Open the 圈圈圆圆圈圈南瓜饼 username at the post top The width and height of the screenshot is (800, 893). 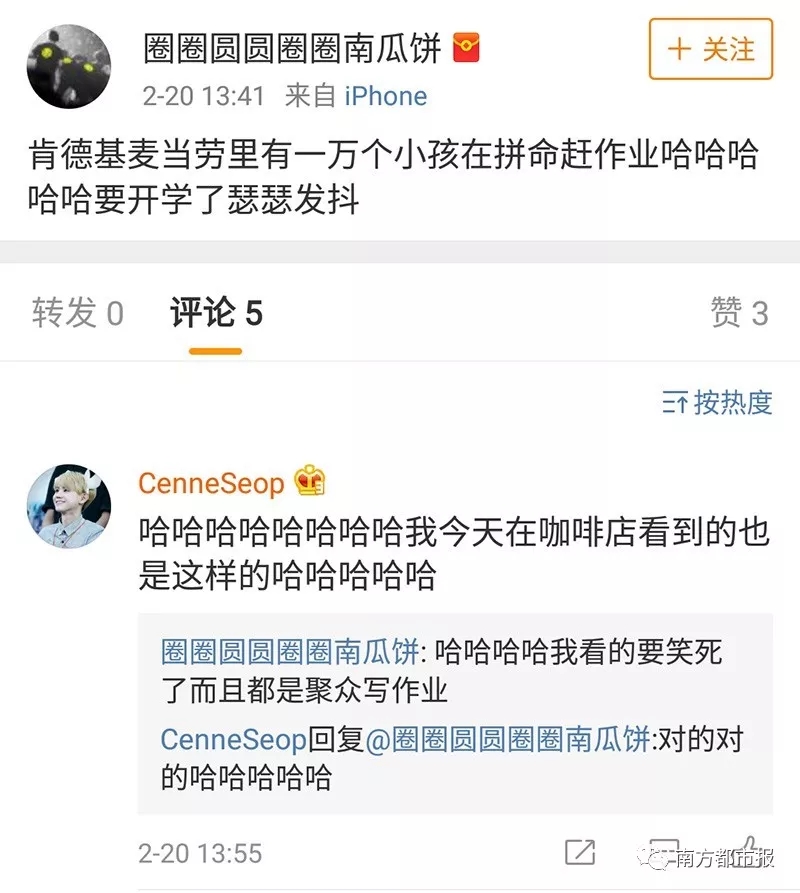pos(292,47)
